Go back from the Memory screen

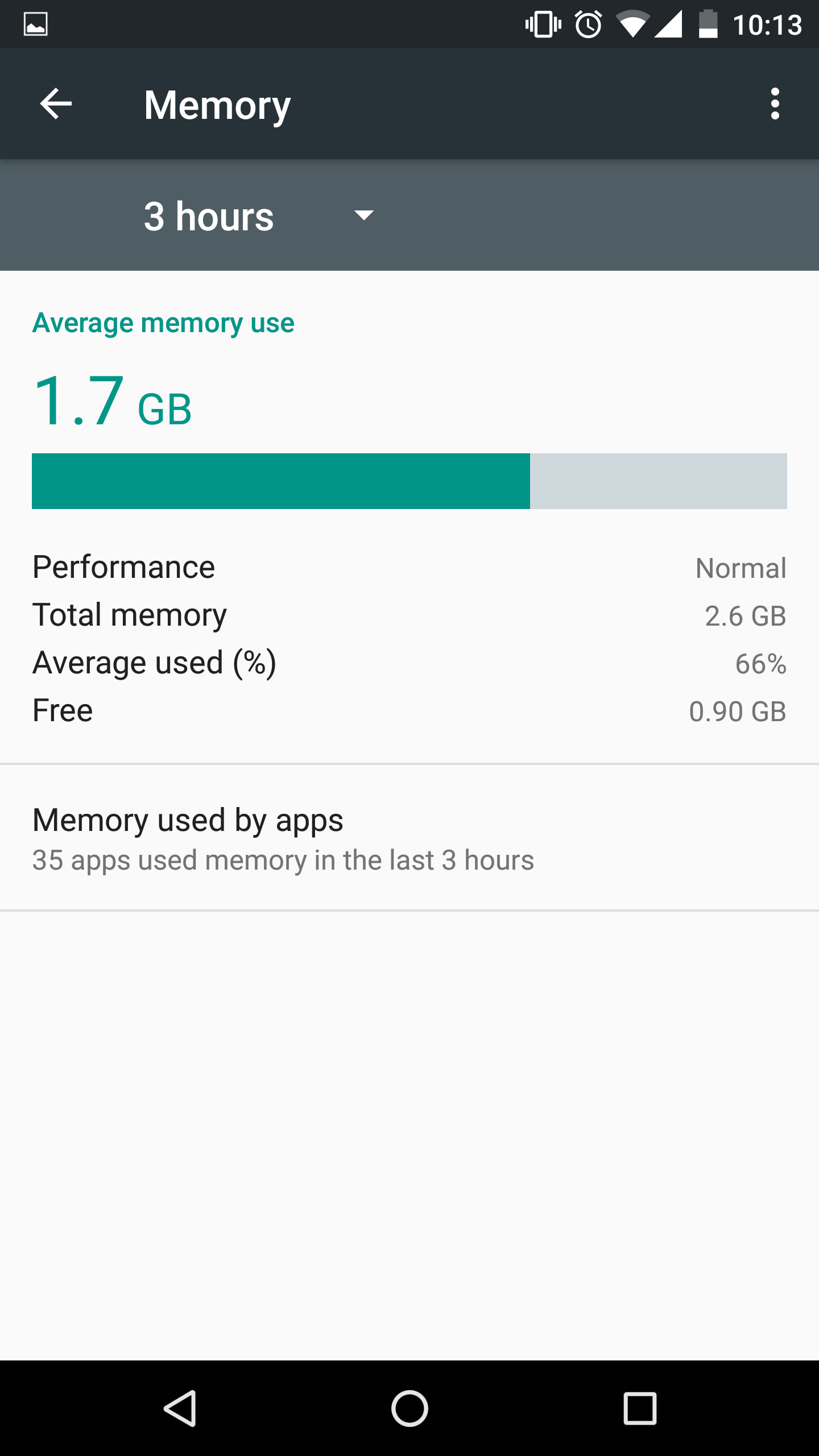(x=56, y=104)
